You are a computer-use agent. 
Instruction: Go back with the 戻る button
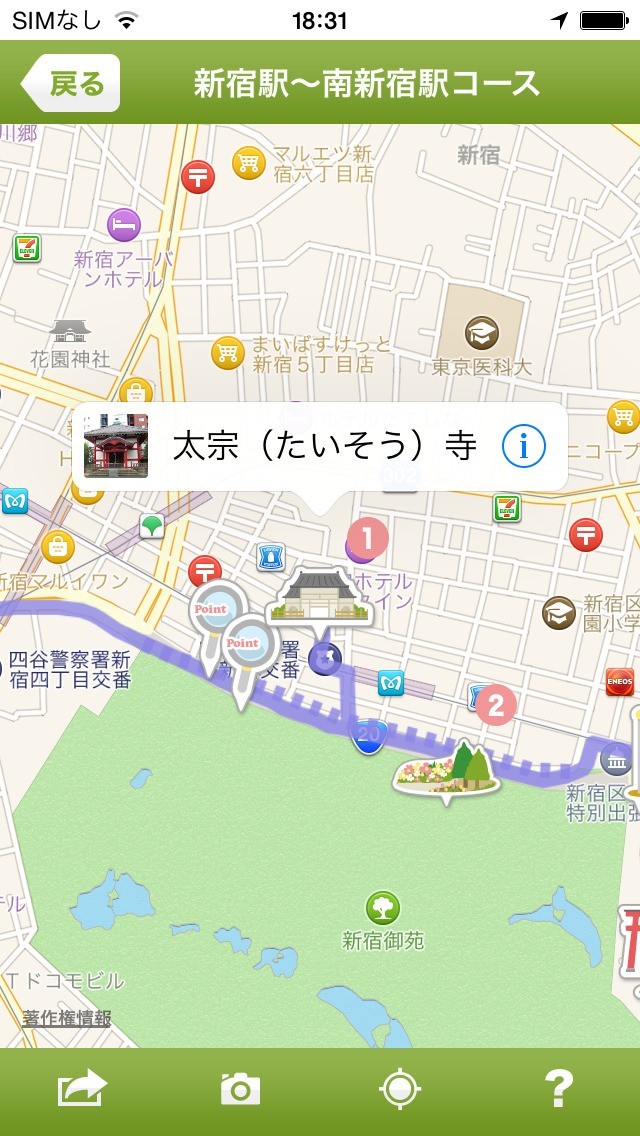70,83
